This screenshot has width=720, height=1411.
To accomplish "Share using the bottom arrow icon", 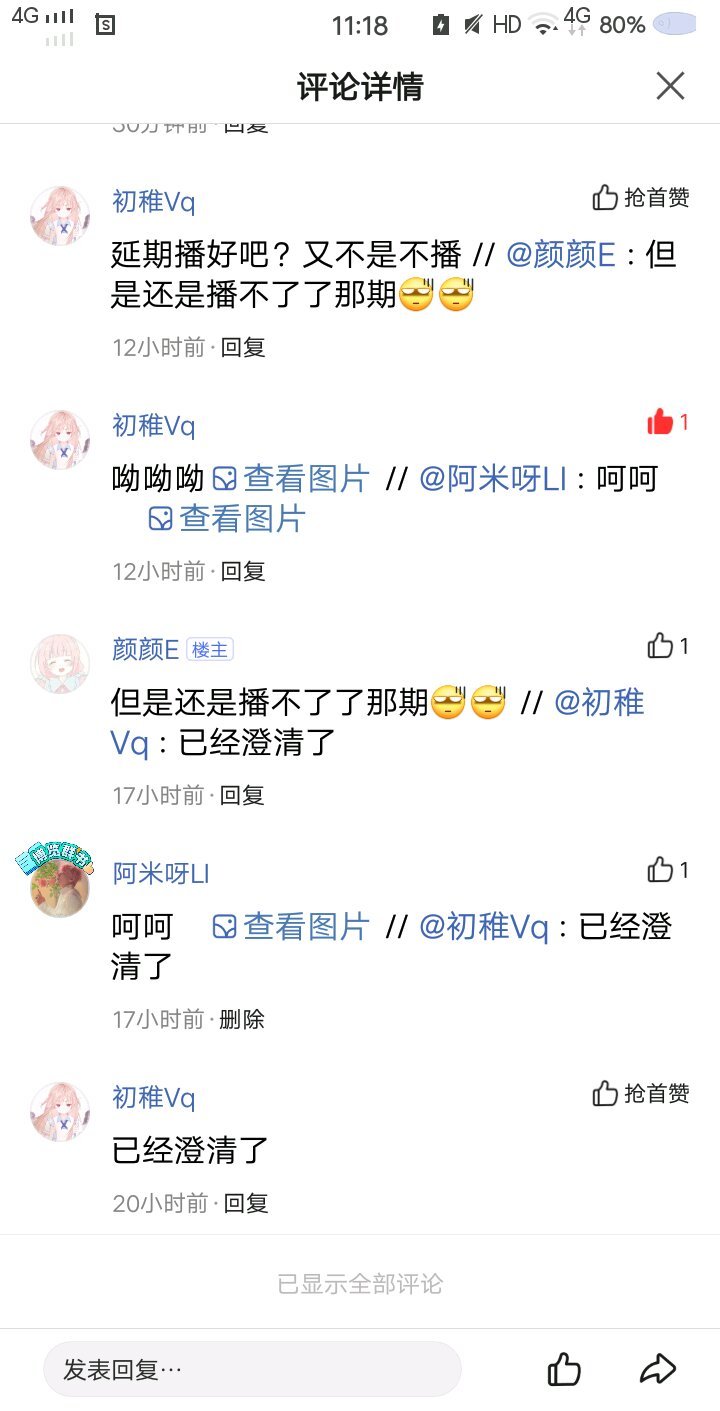I will pos(658,1369).
